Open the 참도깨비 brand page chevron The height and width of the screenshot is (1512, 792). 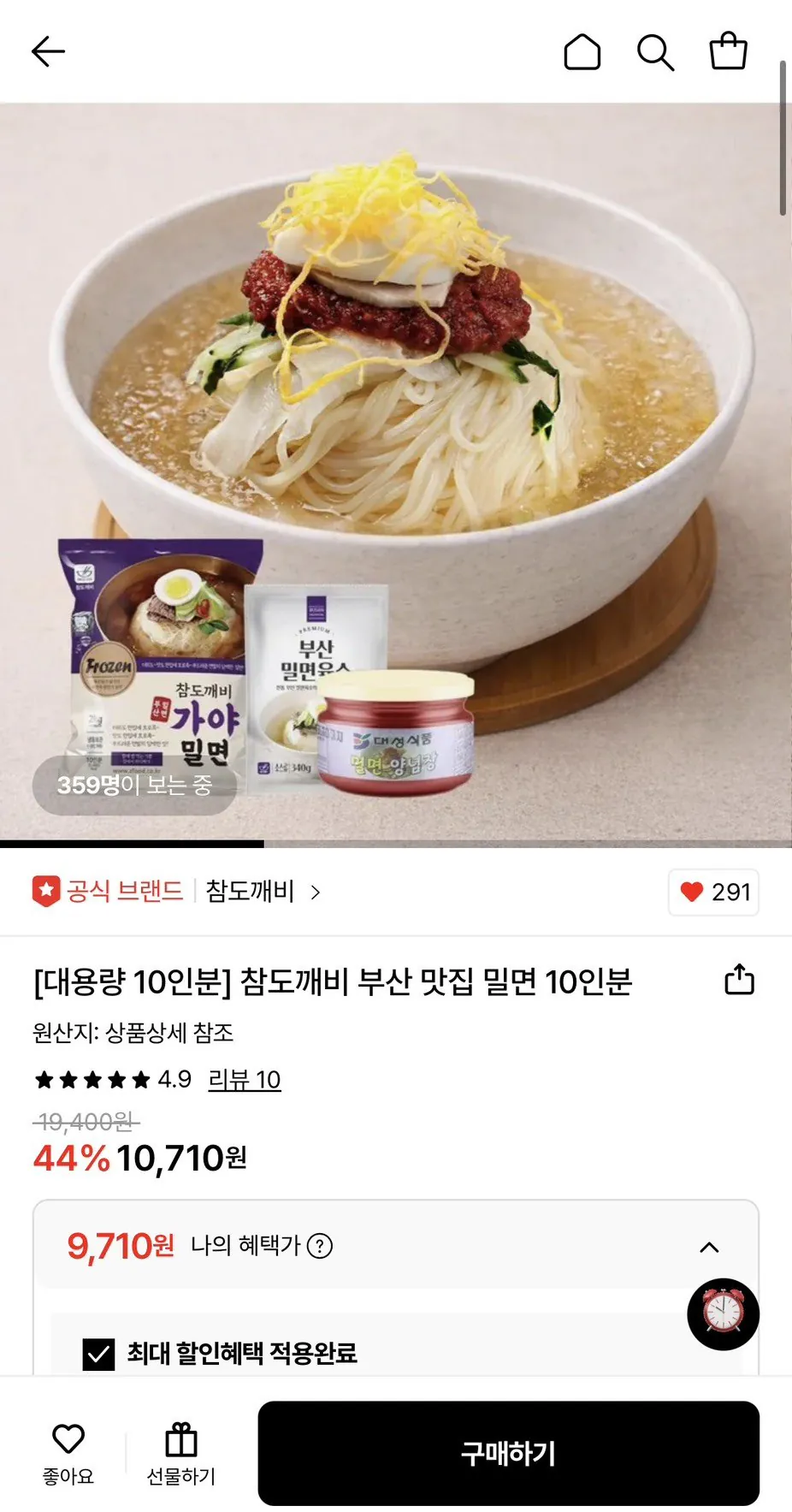pos(316,892)
